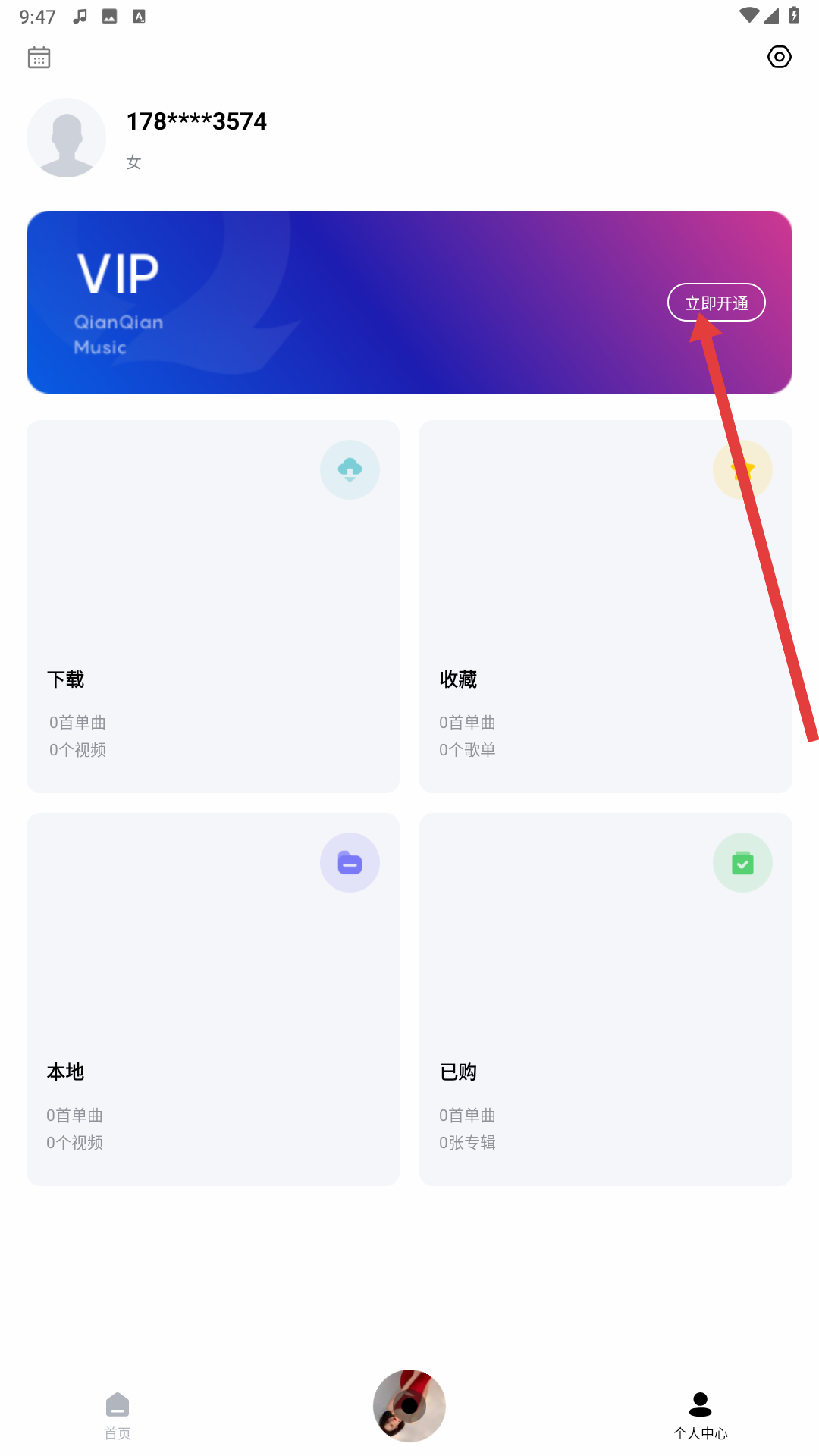Open the now-playing album disc
Image resolution: width=819 pixels, height=1456 pixels.
(409, 1405)
